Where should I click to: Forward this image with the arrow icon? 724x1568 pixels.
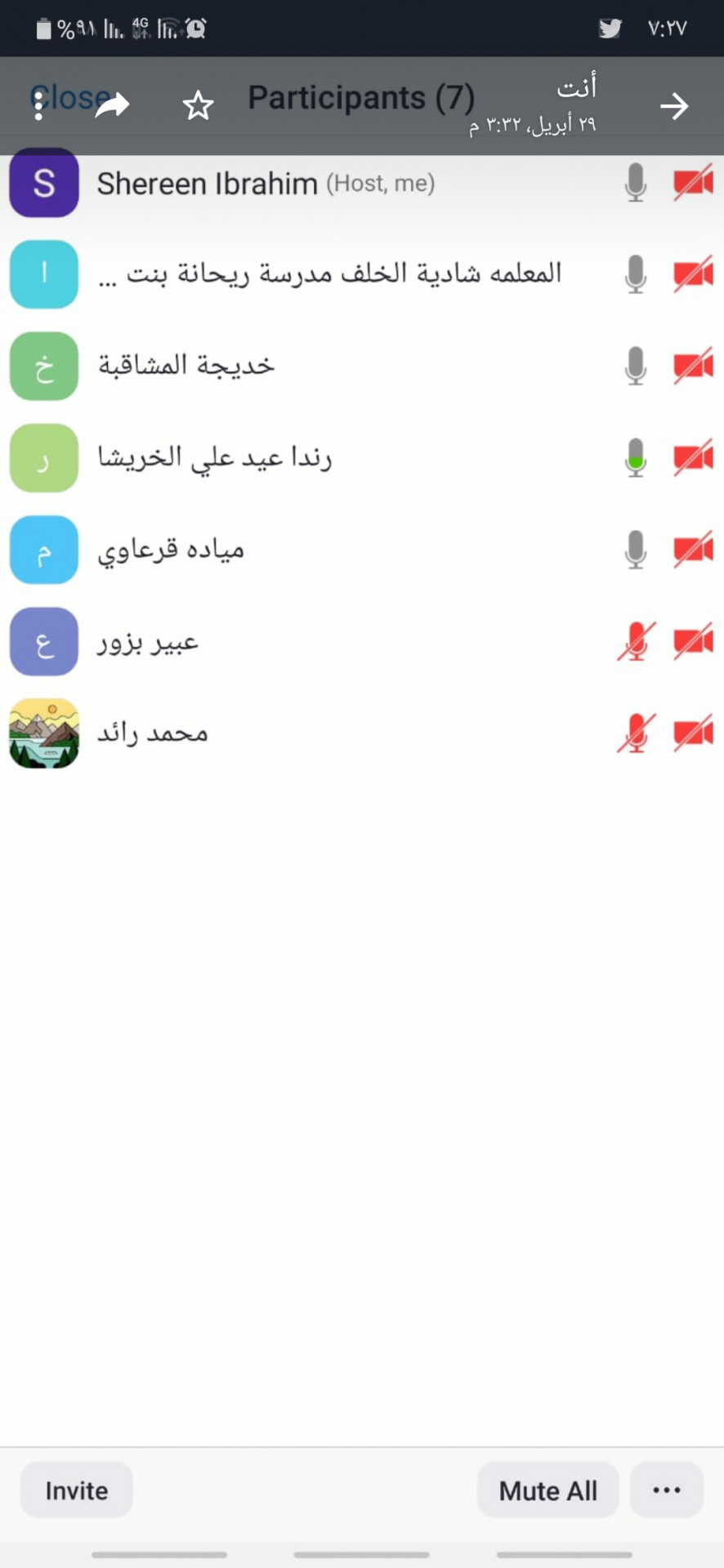point(113,105)
